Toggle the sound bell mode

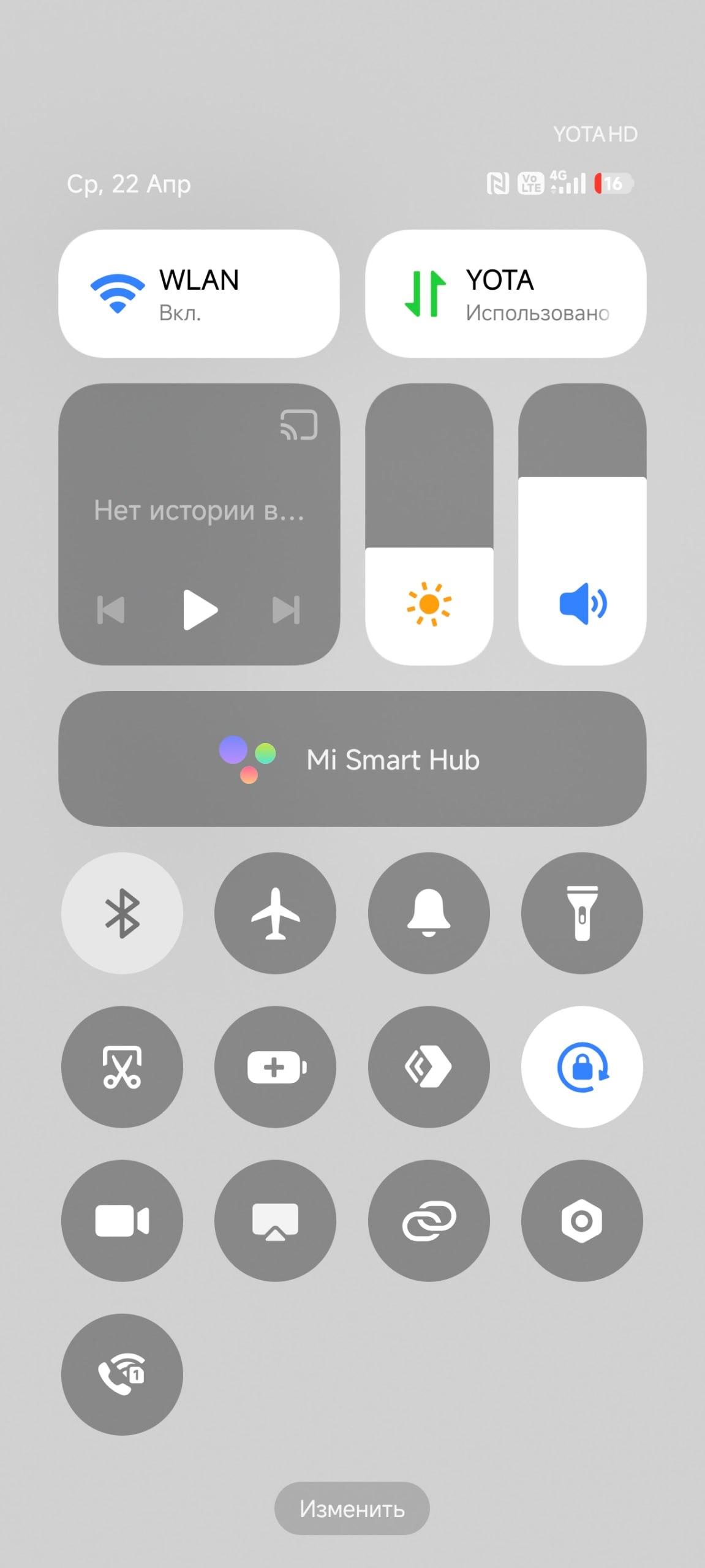(429, 913)
